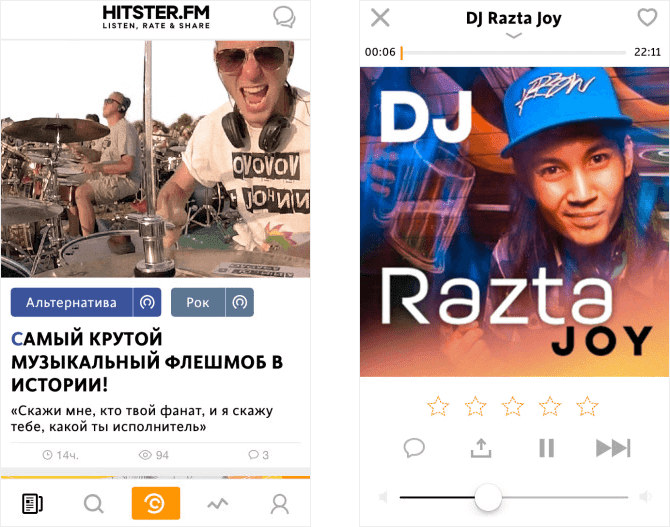
Task: Select the Рок genre chip
Action: click(198, 302)
